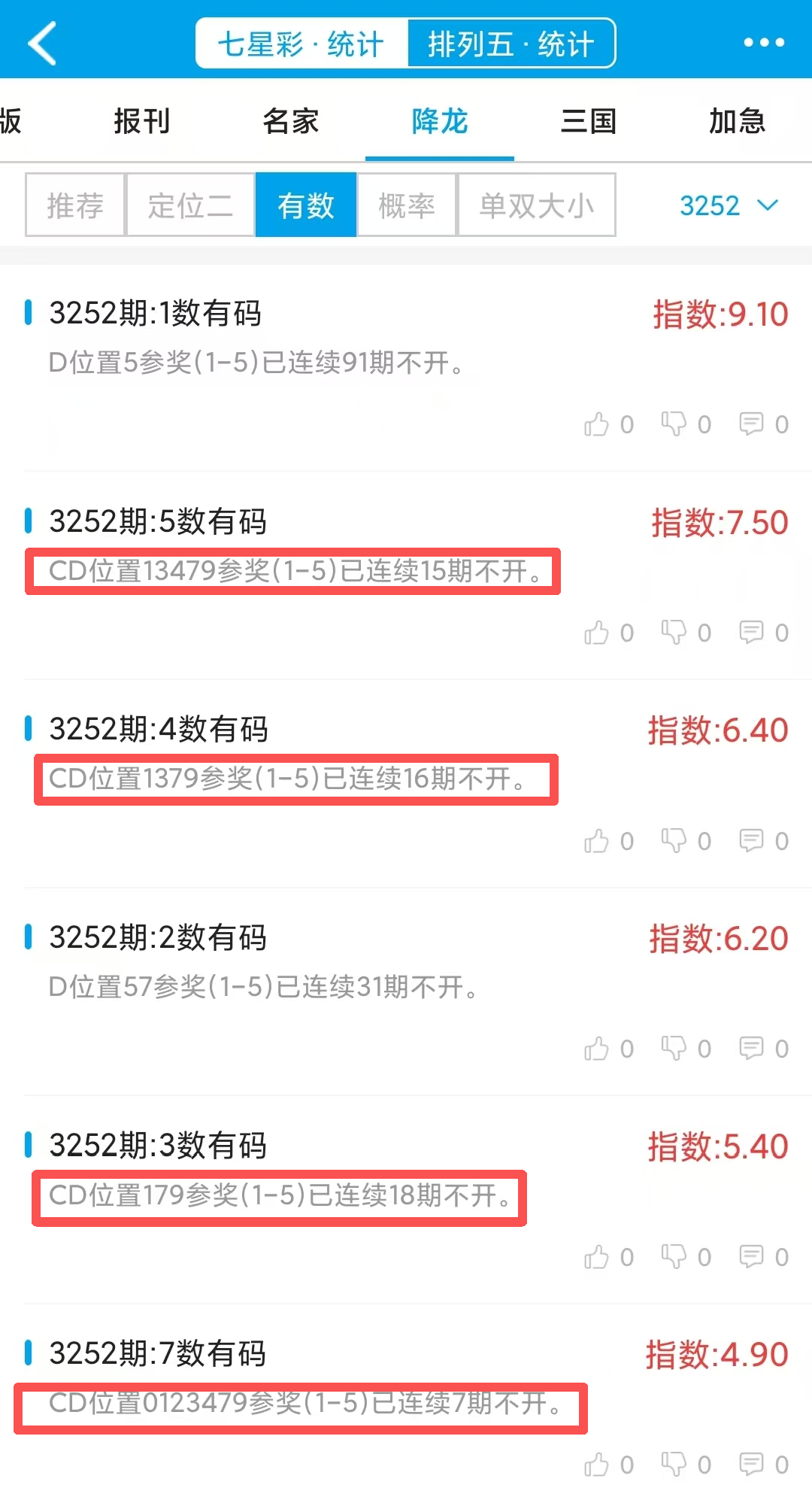Select the 排列五·统计 segment

pos(511,44)
